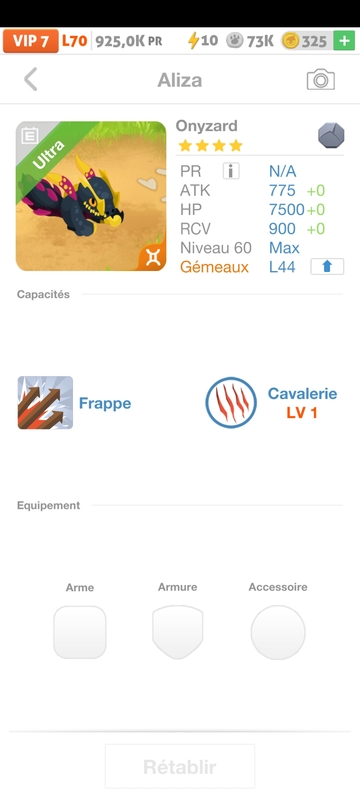The height and width of the screenshot is (800, 360).
Task: Open the Ultra Onyzard monster portrait
Action: click(91, 196)
